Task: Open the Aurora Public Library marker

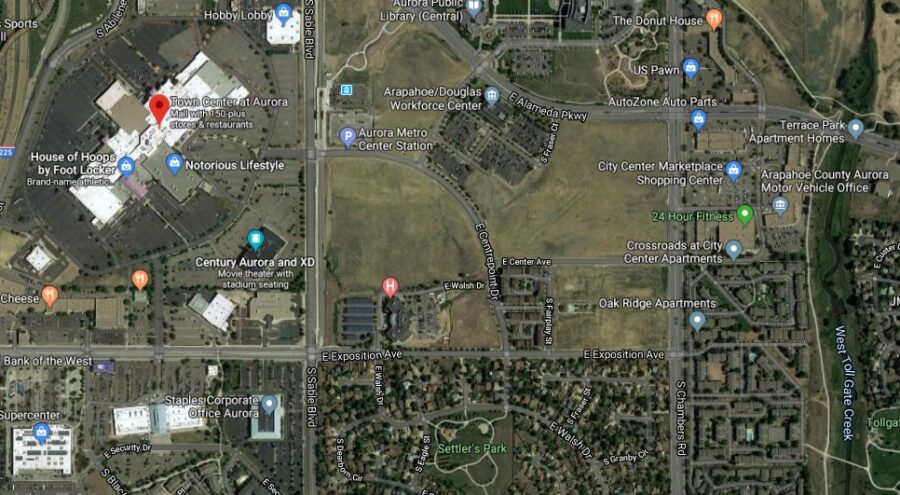Action: [474, 9]
